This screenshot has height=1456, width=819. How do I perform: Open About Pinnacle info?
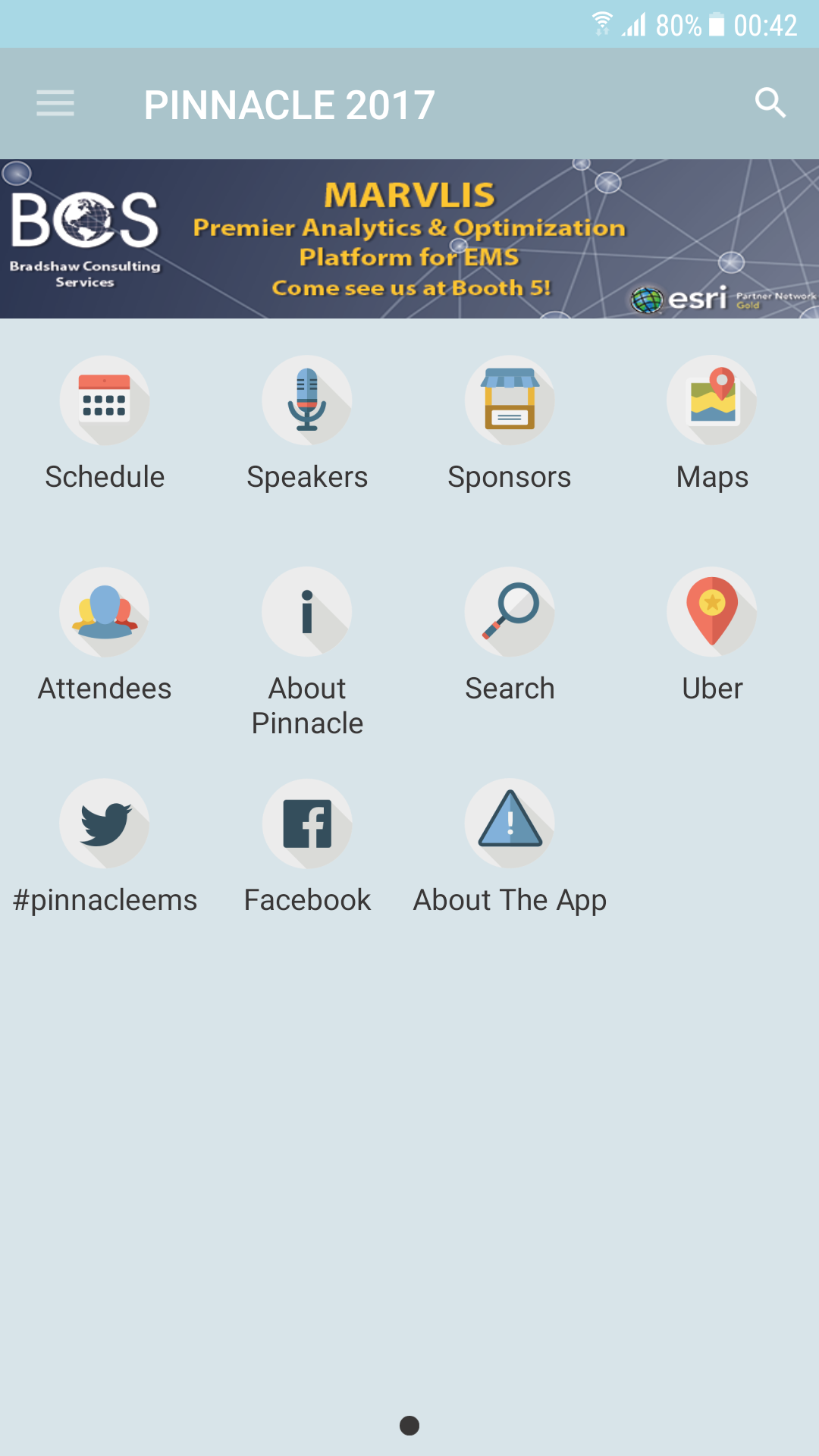(307, 652)
